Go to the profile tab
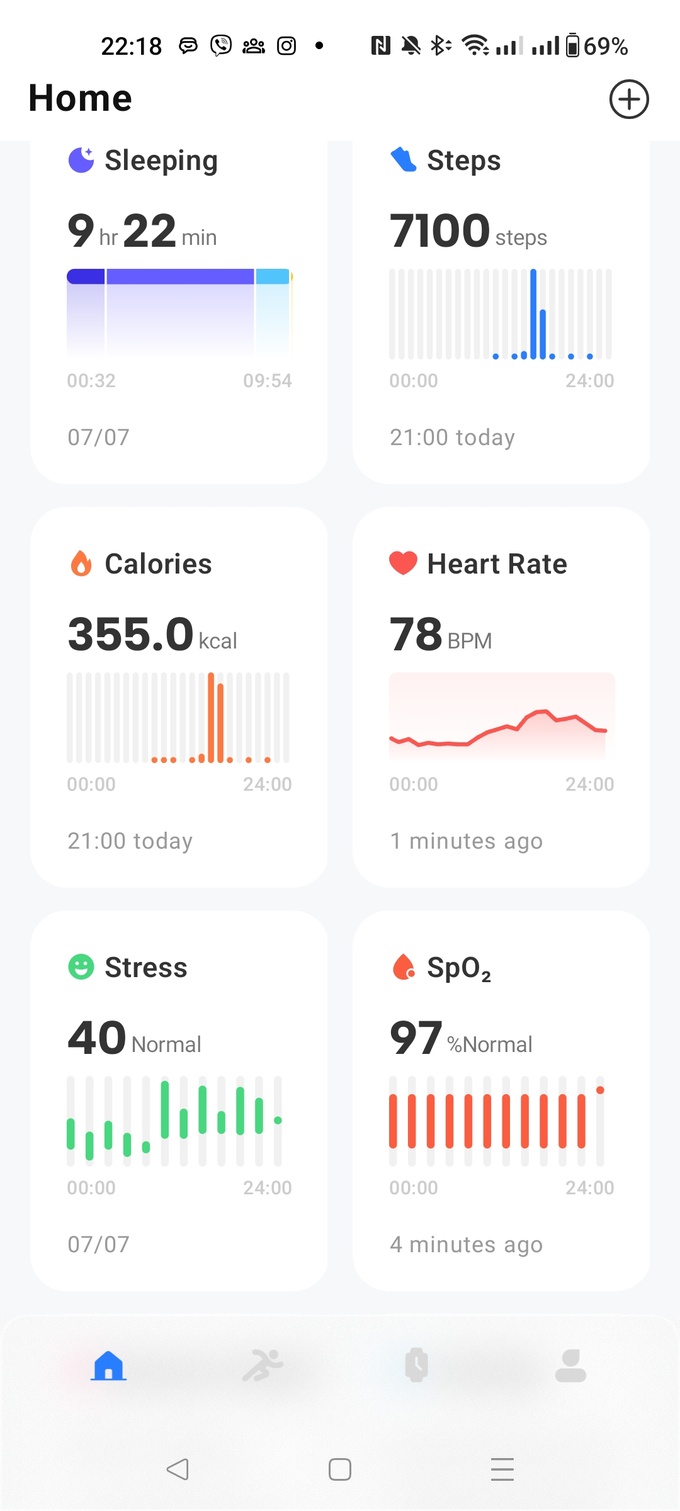This screenshot has height=1511, width=680. (x=571, y=1365)
